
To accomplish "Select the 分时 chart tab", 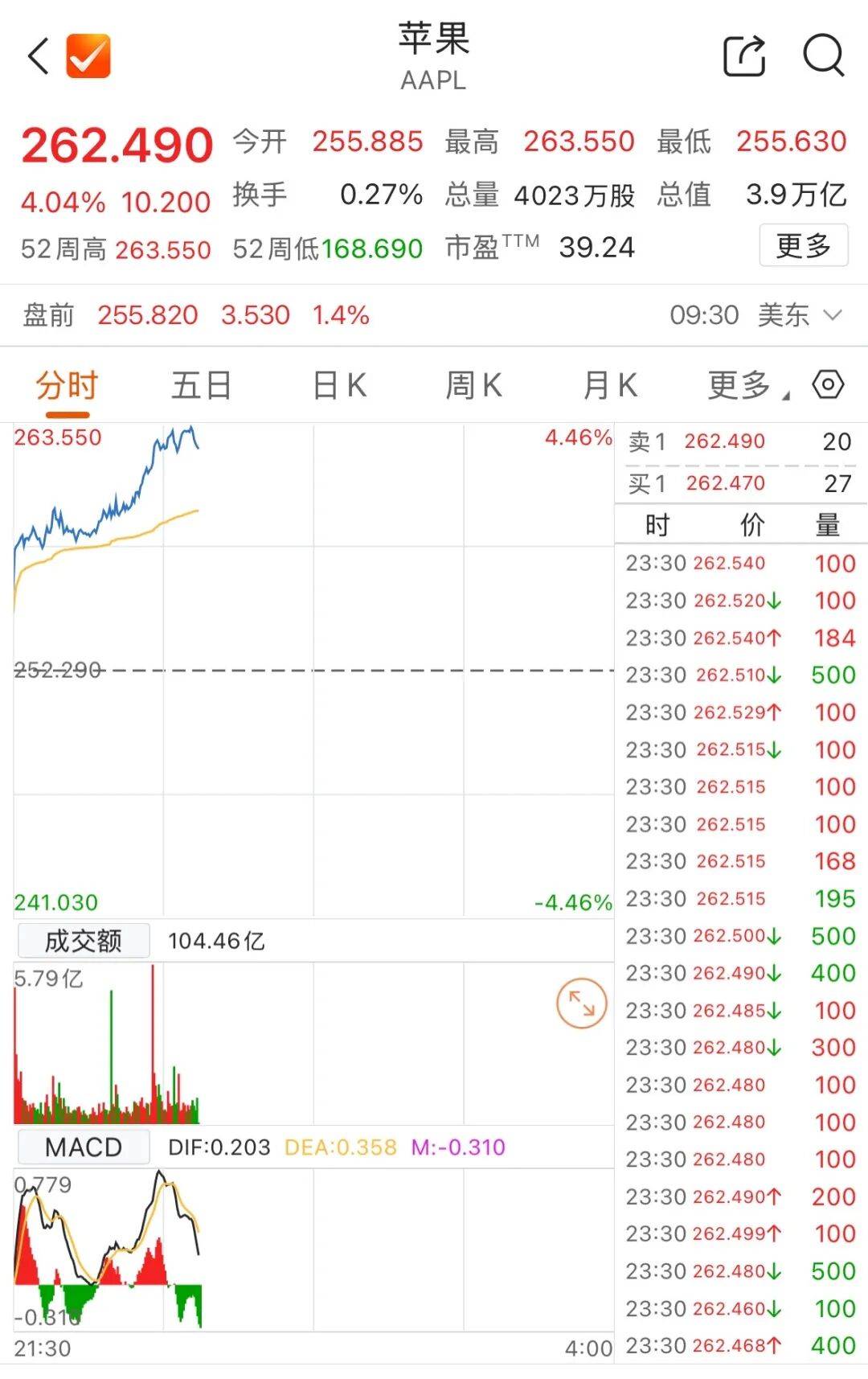I will [67, 386].
